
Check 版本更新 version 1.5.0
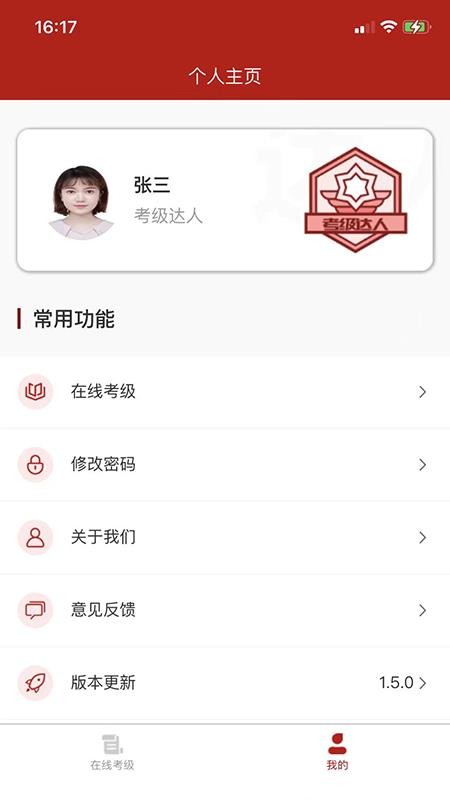tap(225, 683)
